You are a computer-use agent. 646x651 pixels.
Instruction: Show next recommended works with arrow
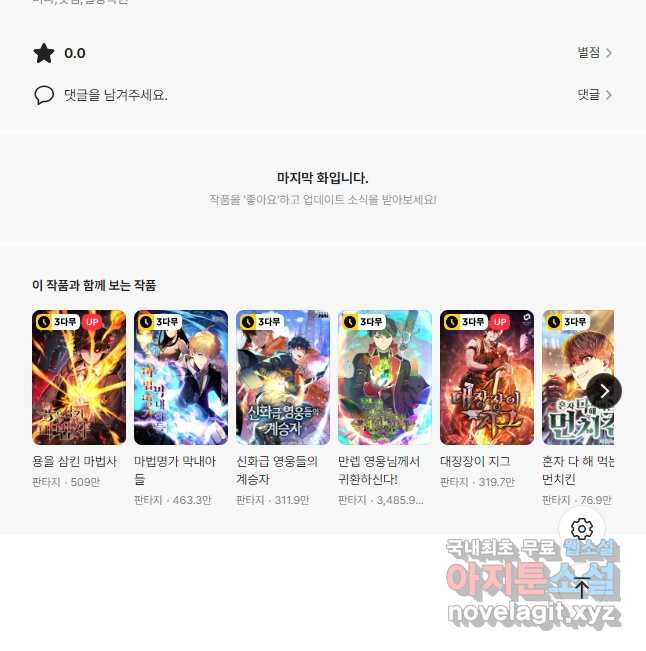(604, 391)
